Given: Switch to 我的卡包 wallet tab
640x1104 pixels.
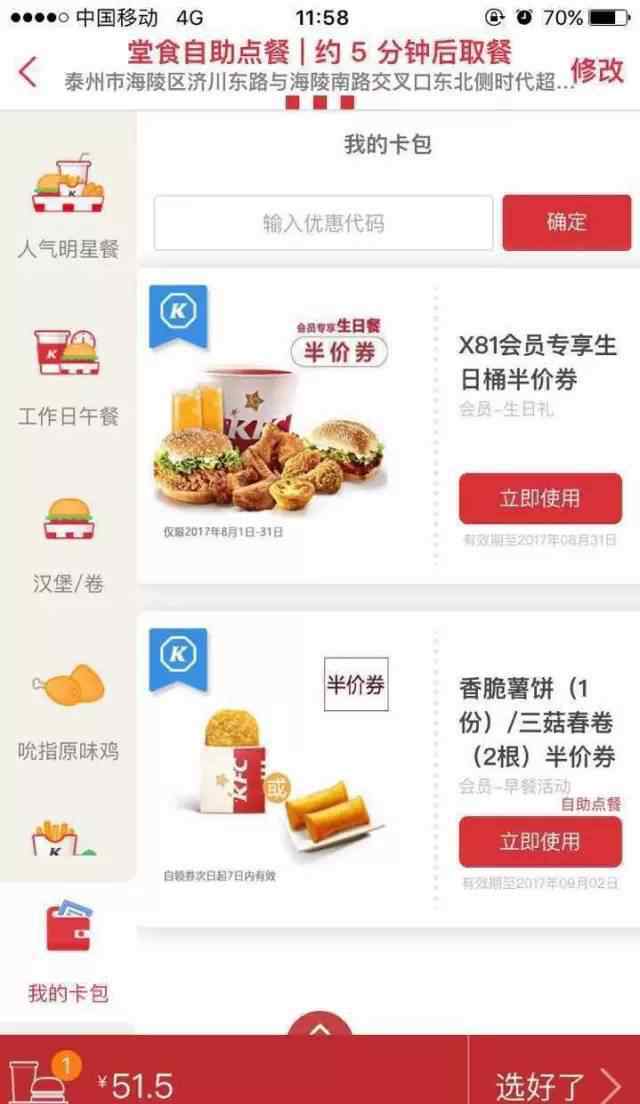Looking at the screenshot, I should coord(68,951).
